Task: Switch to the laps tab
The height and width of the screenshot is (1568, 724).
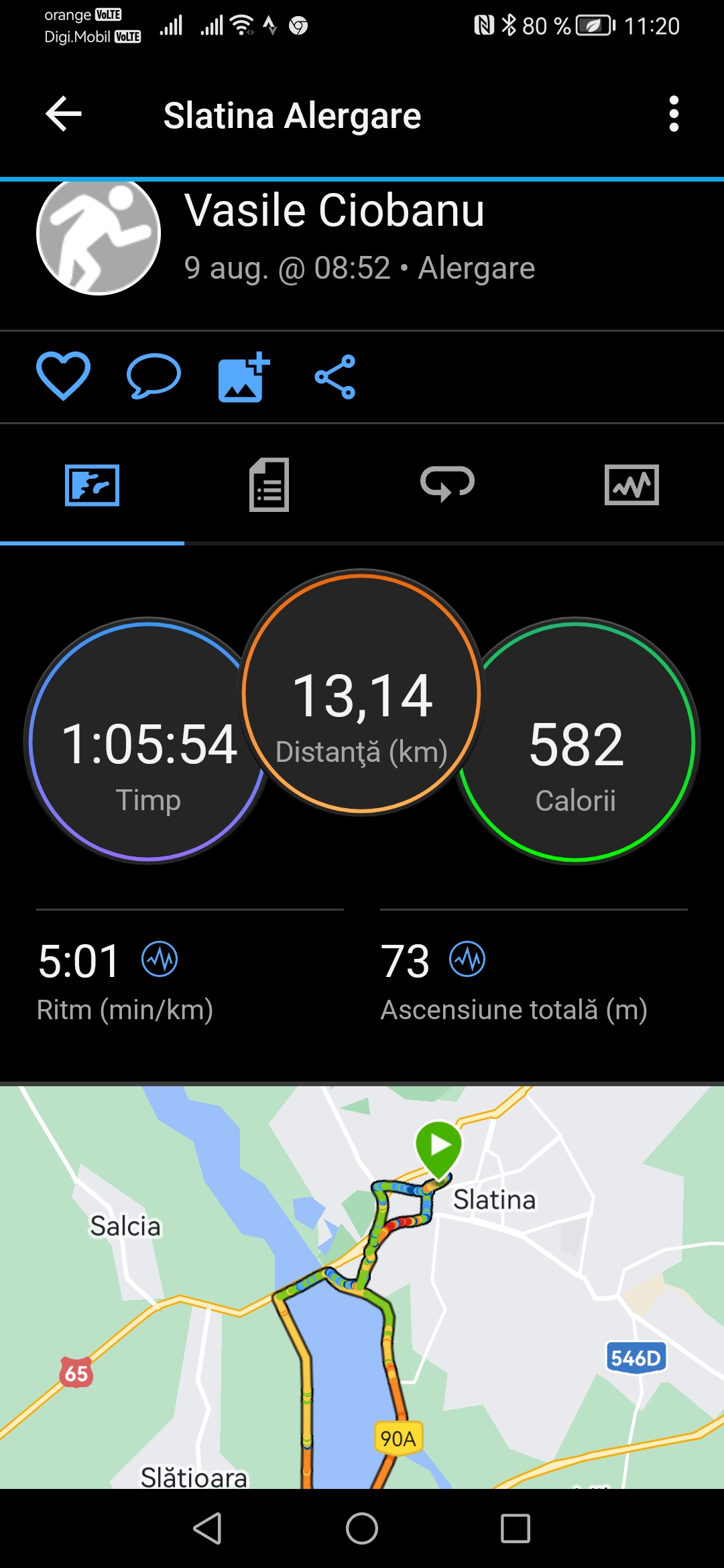Action: coord(447,485)
